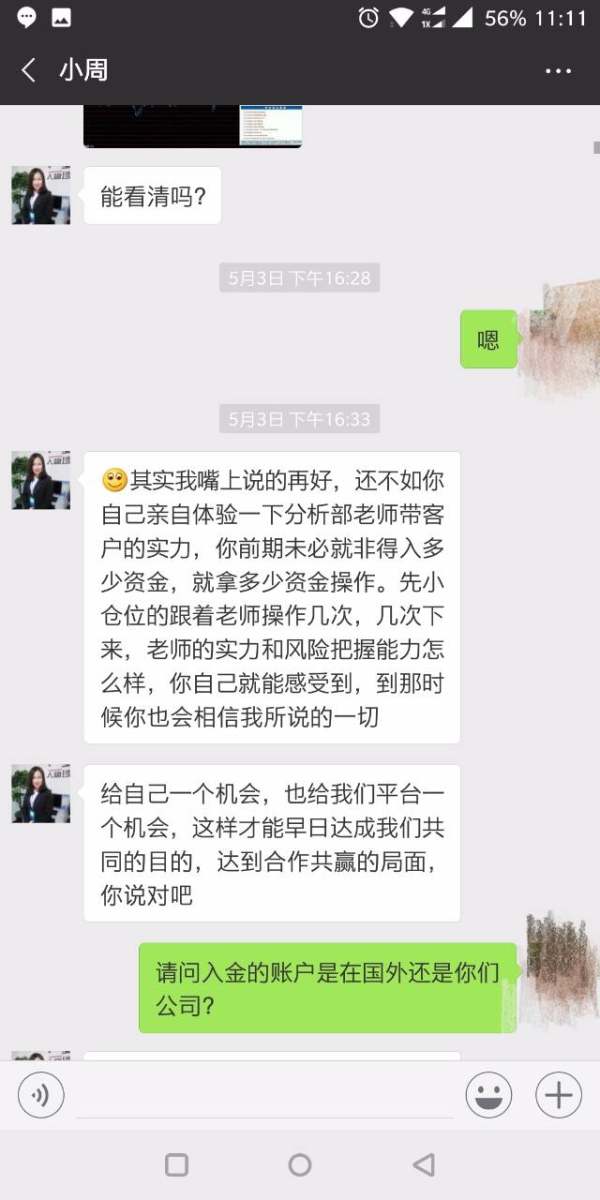Screen dimensions: 600x1200
Task: Switch to voice message input
Action: click(x=41, y=1096)
